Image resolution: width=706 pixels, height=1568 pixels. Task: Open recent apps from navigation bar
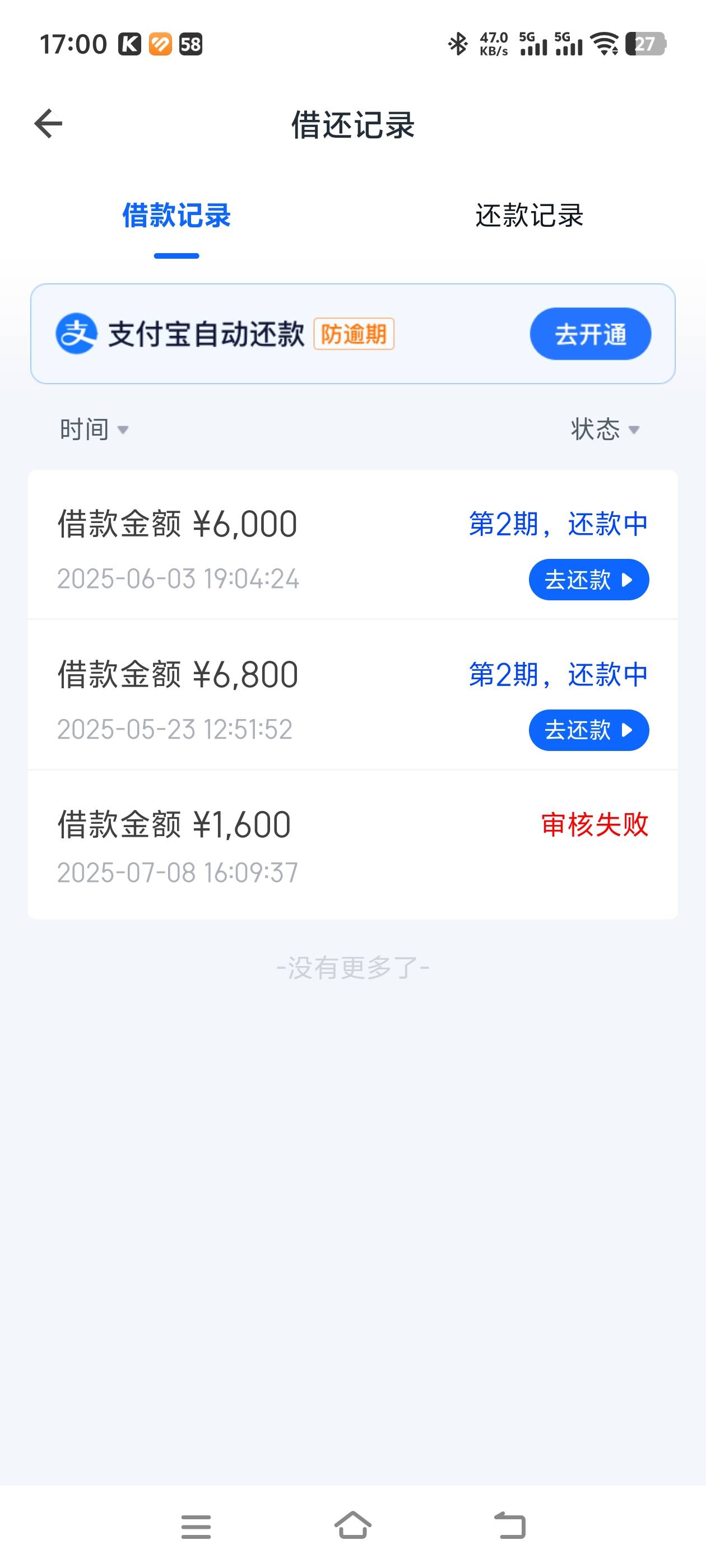[x=196, y=1527]
